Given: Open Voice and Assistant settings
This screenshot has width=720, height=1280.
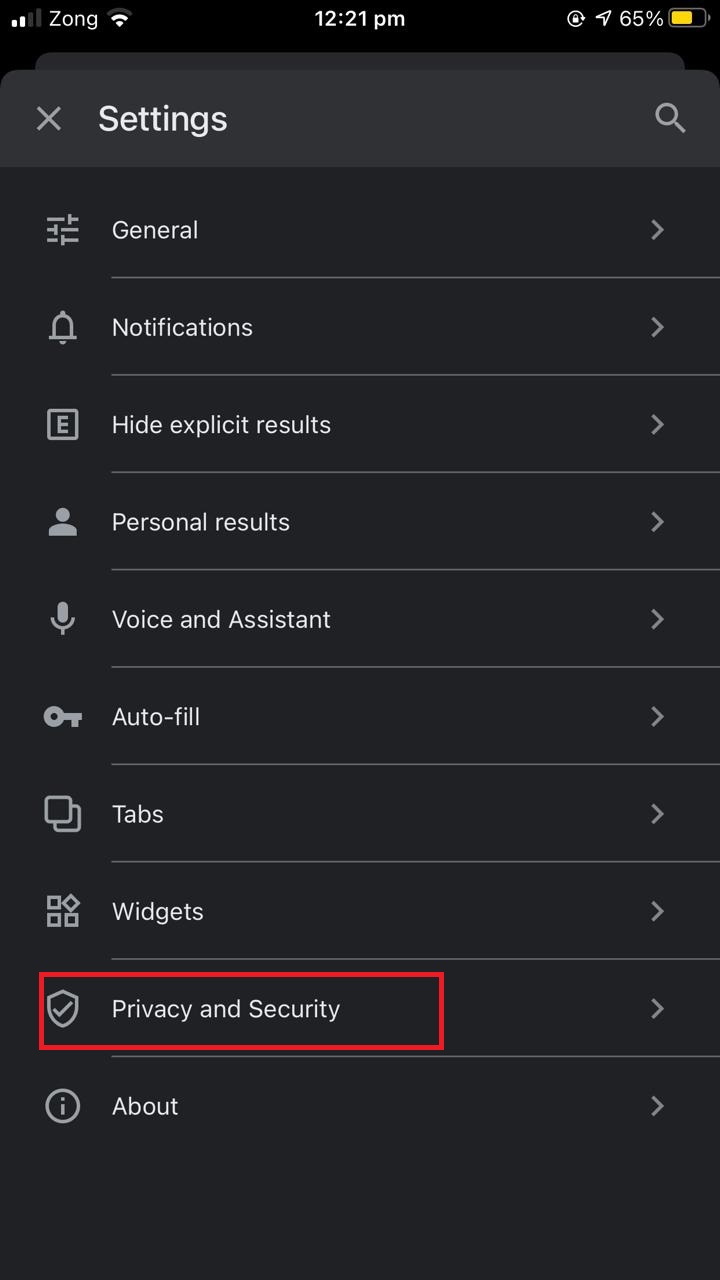Looking at the screenshot, I should tap(360, 619).
